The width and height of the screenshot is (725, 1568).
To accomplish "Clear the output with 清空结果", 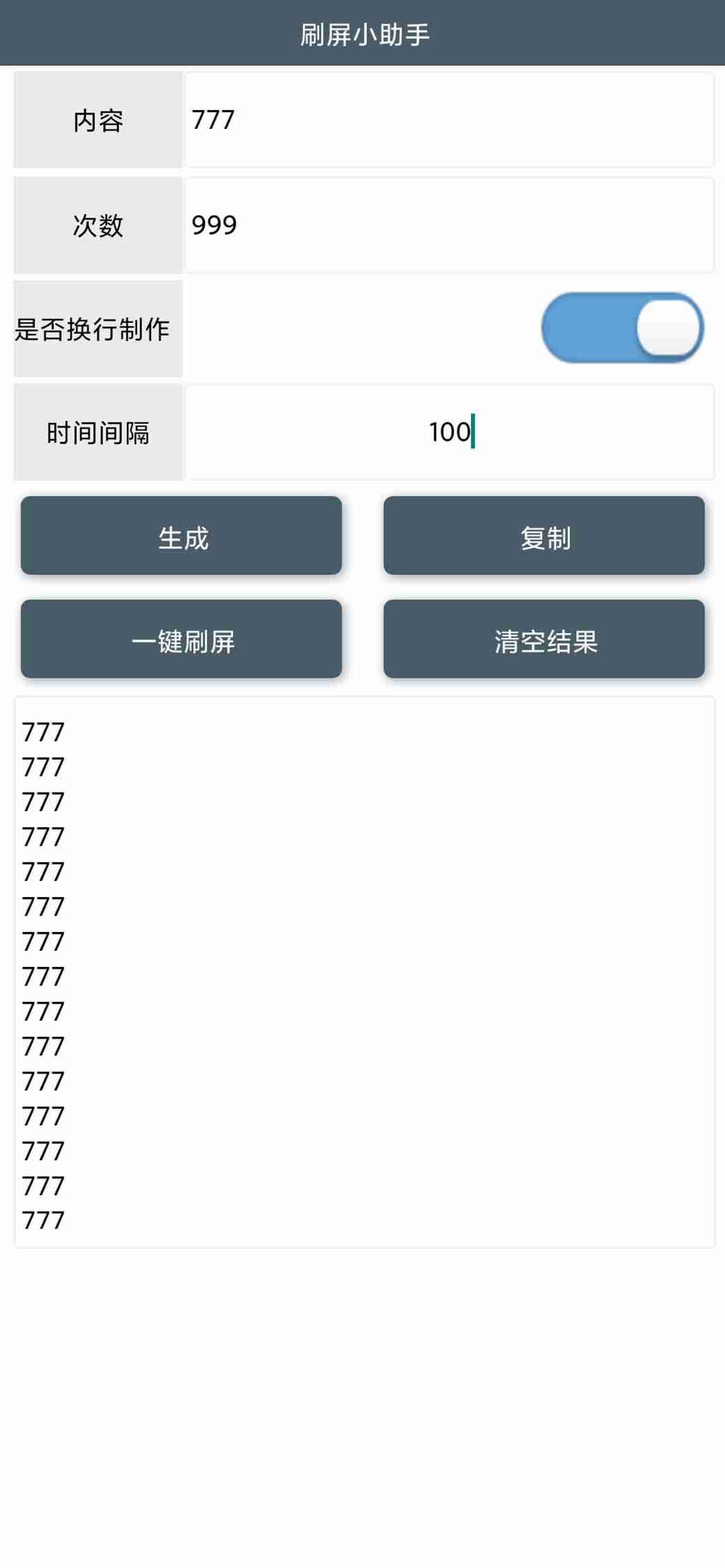I will point(544,639).
